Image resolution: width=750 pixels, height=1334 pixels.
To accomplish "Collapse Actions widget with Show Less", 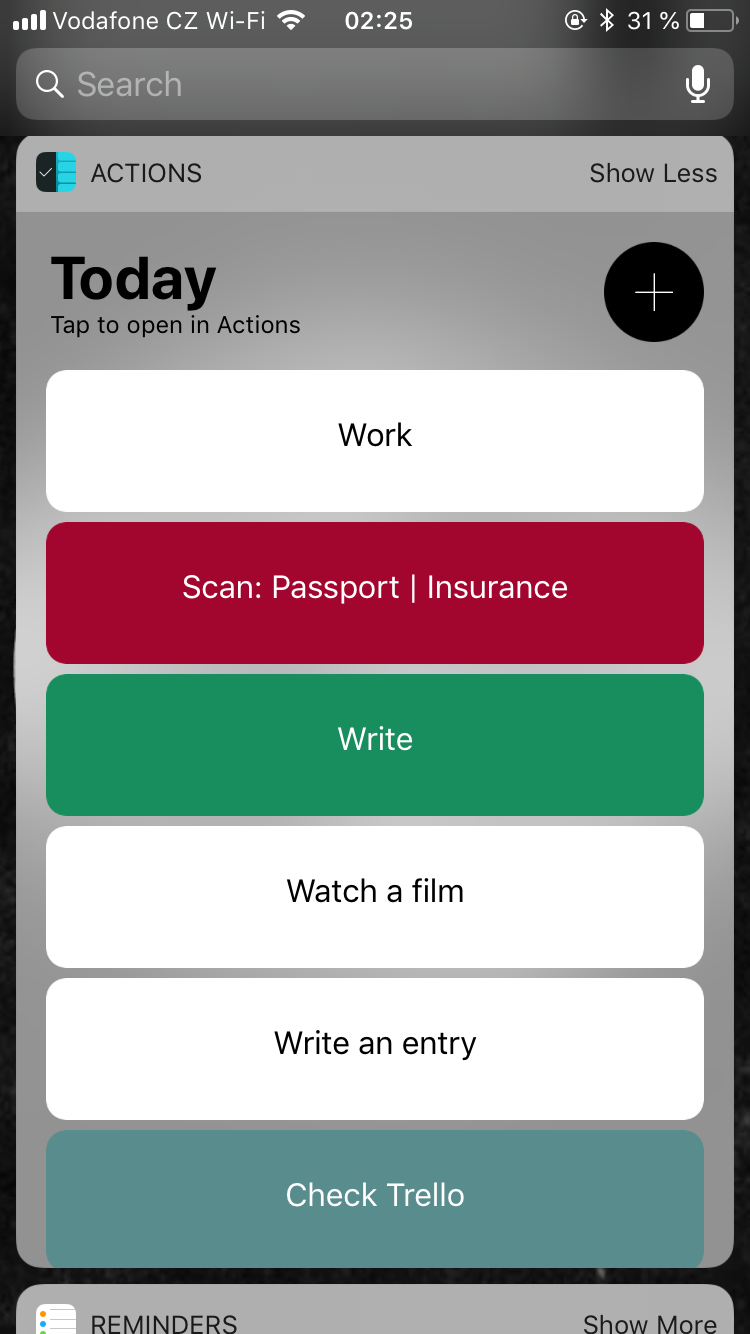I will tap(653, 173).
